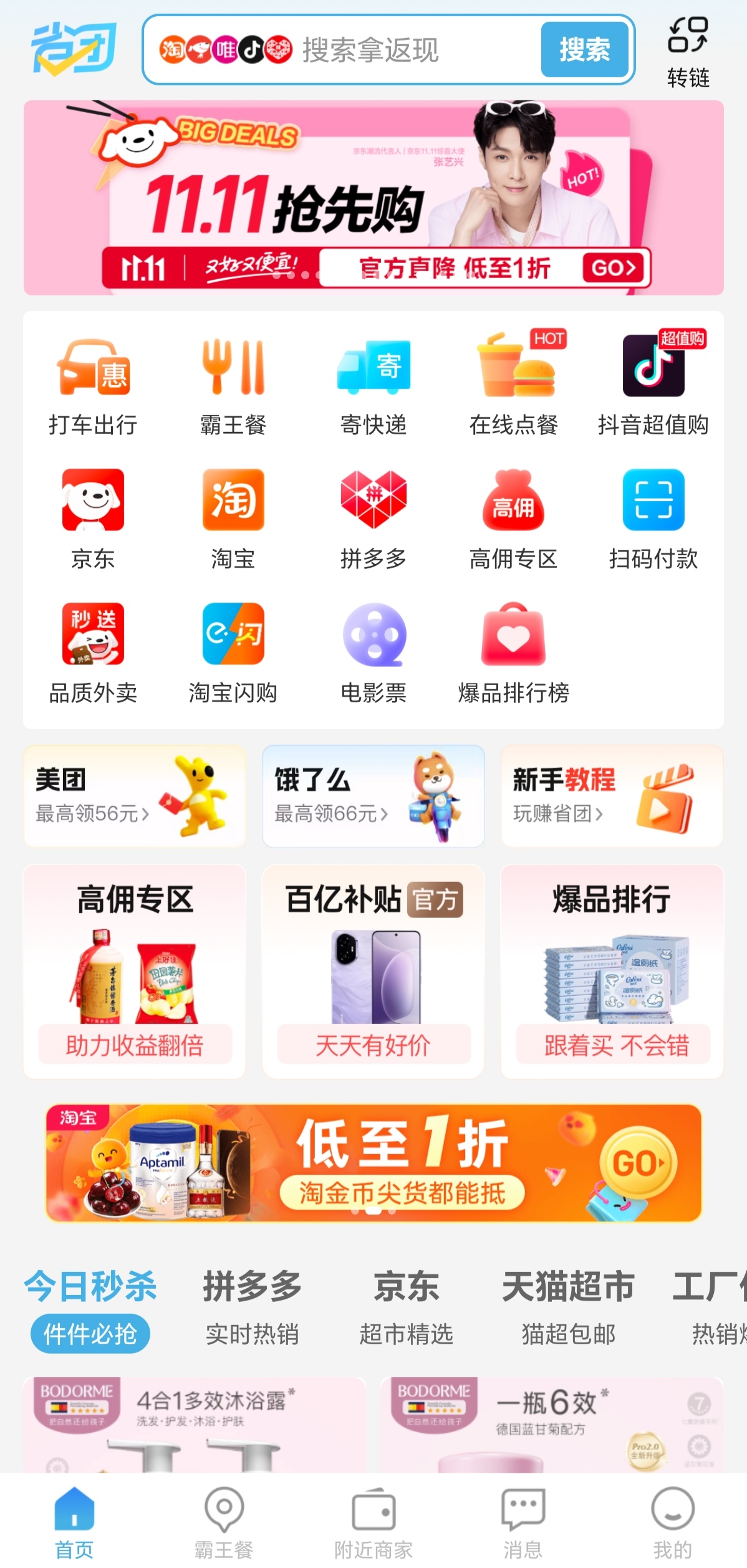Open the 美团 最高领56元 card
Image resolution: width=747 pixels, height=1568 pixels.
(135, 796)
